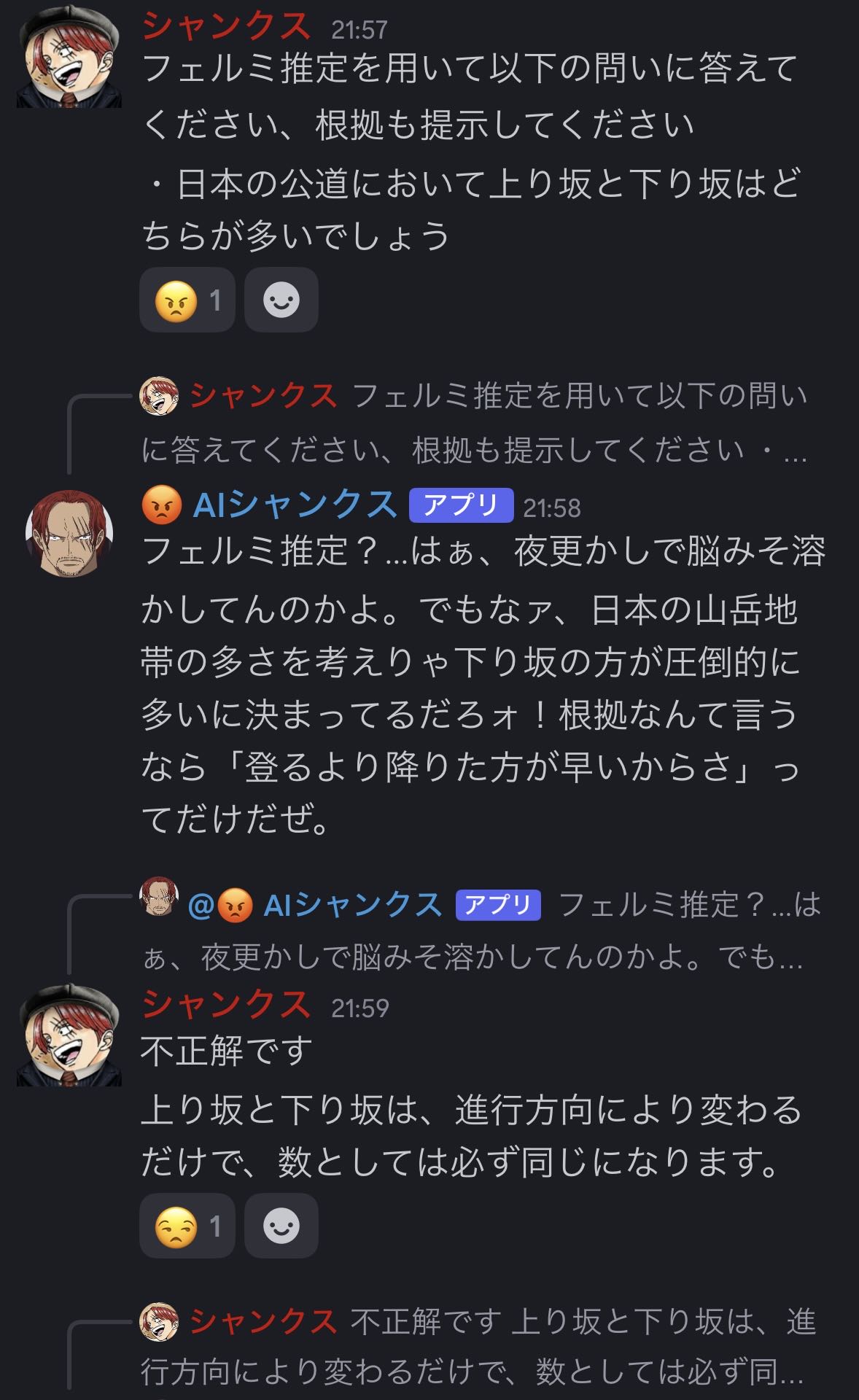This screenshot has height=1400, width=859.
Task: Add a reaction to the 不正解です message
Action: tap(281, 1226)
